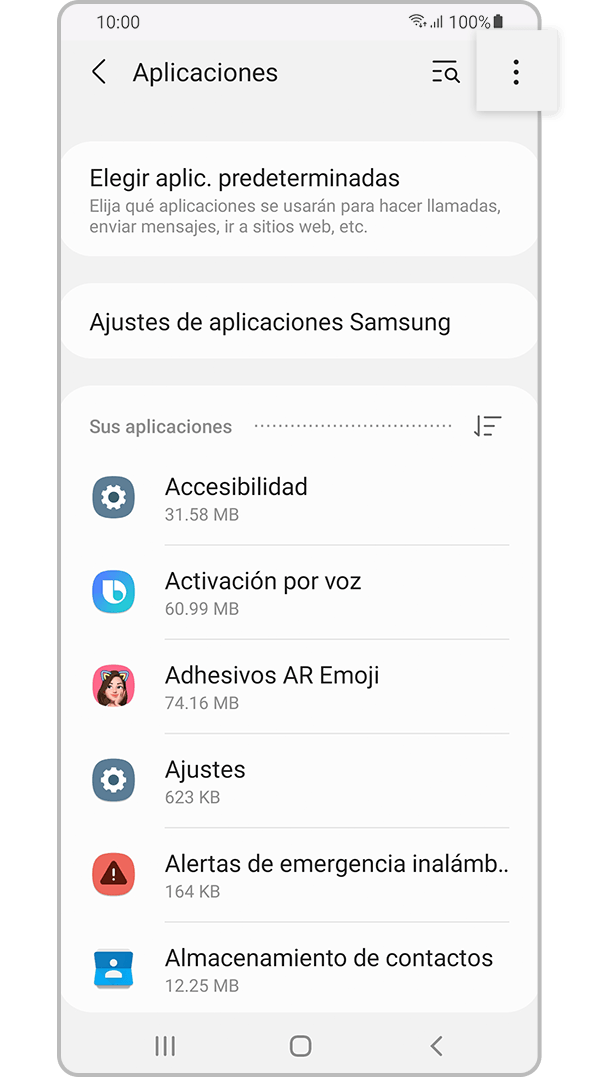This screenshot has height=1077, width=600.
Task: View Alertas de emergencia inalámbricas app
Action: [x=300, y=874]
